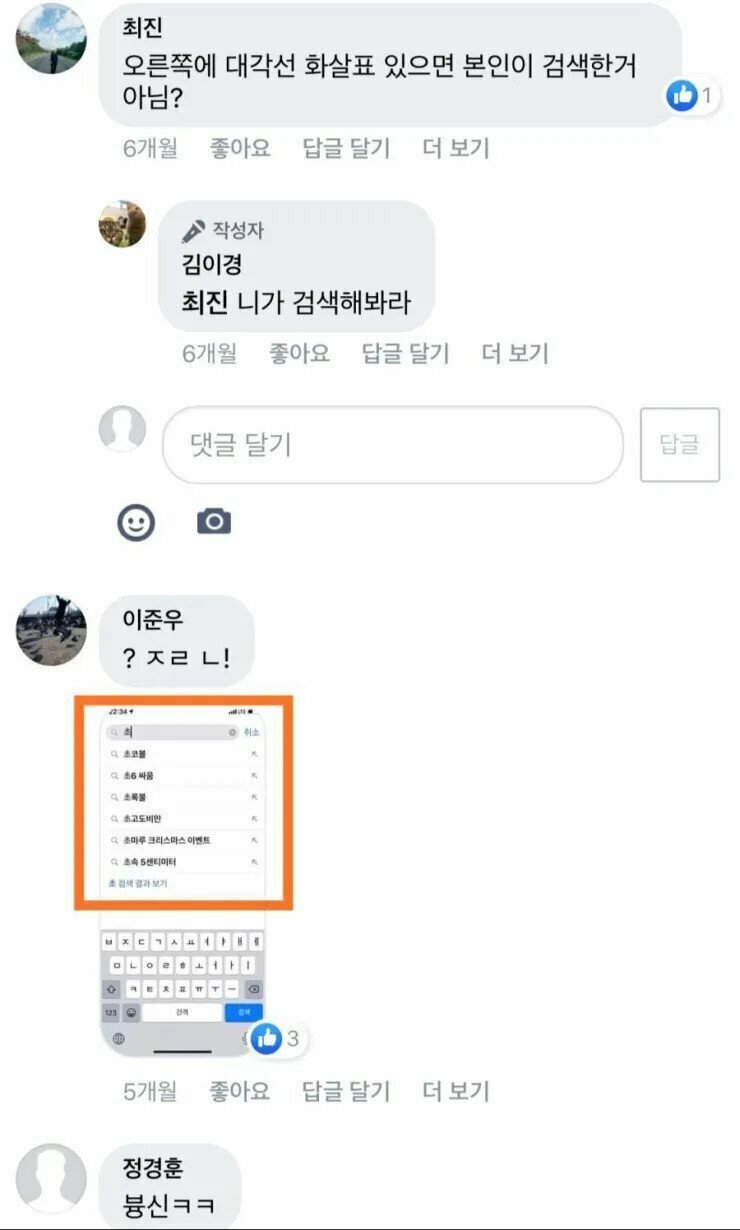
Task: Open 정경훈's profile
Action: point(153,1167)
